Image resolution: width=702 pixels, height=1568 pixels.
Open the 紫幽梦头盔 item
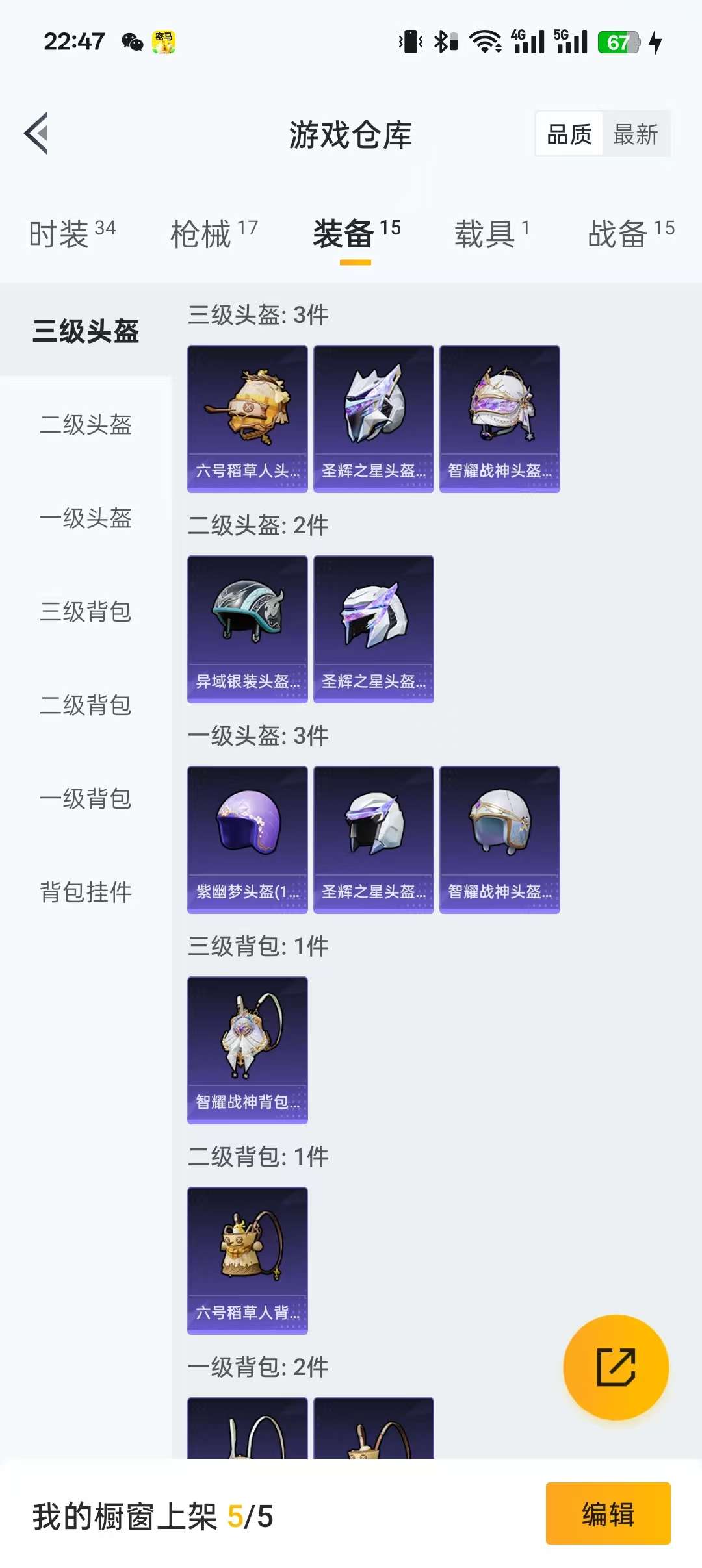pos(247,840)
